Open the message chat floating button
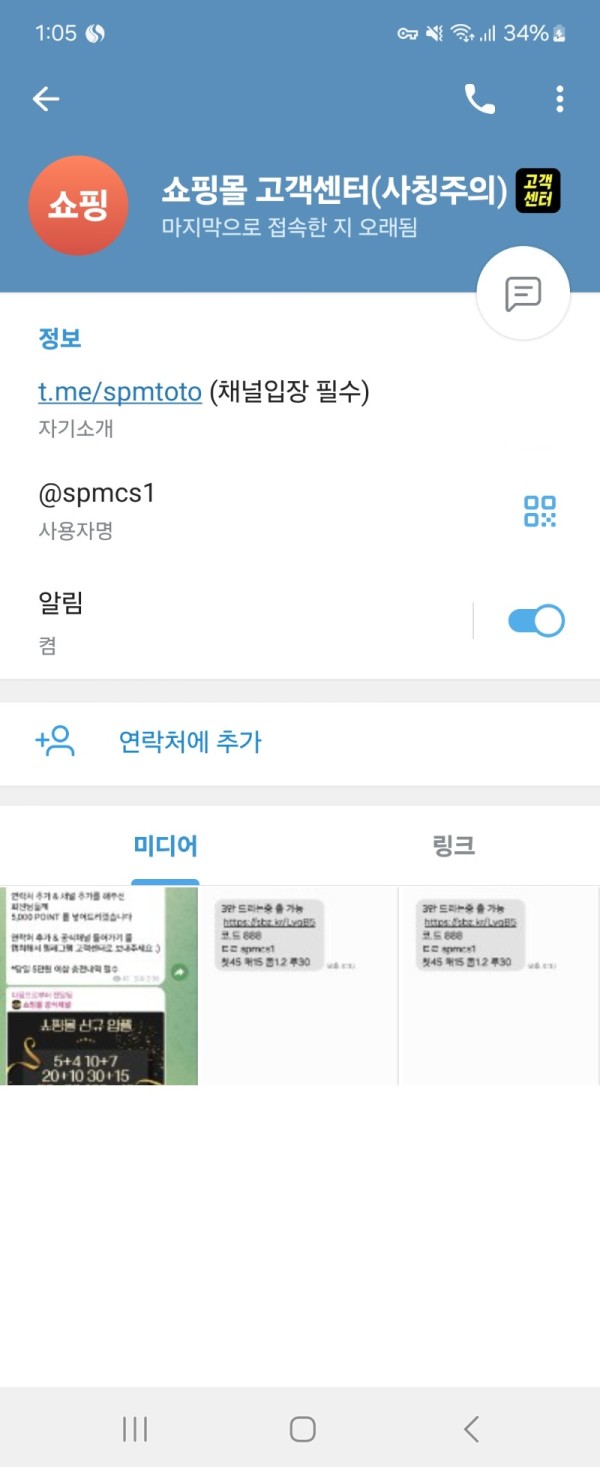The image size is (600, 1467). tap(523, 293)
